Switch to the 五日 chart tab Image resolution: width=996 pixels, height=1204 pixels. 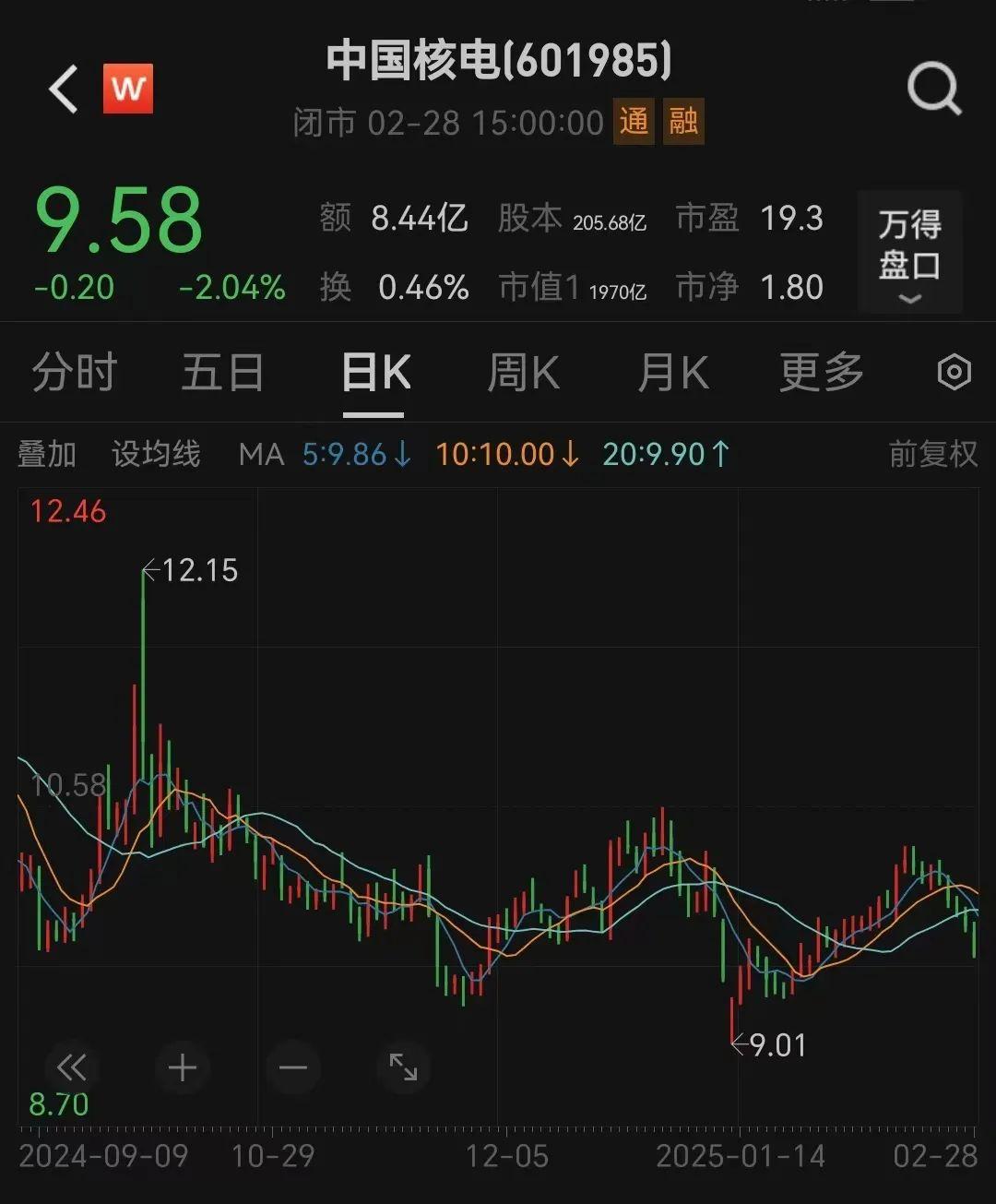click(222, 374)
